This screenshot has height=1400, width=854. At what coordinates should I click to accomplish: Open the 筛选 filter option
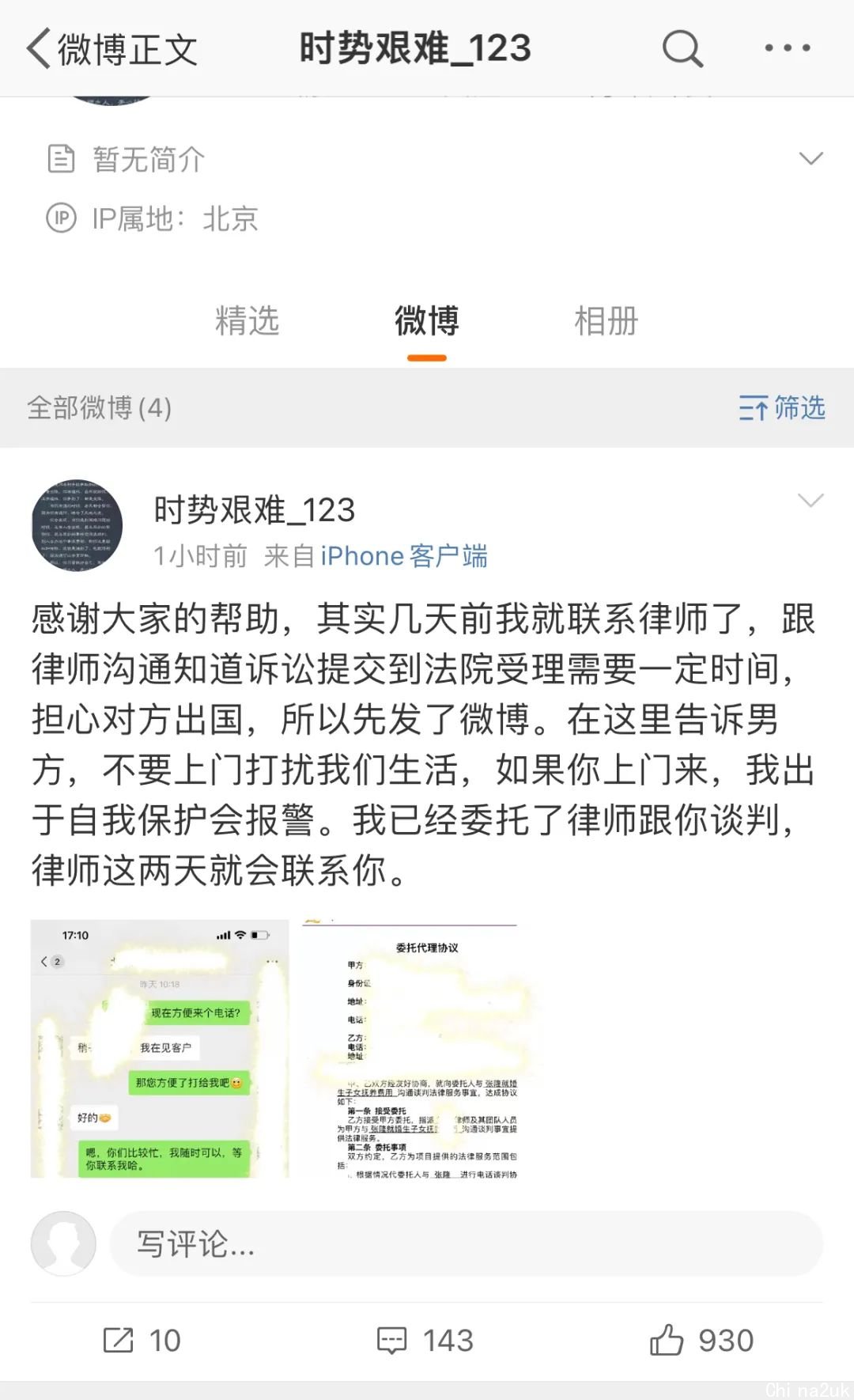[782, 408]
